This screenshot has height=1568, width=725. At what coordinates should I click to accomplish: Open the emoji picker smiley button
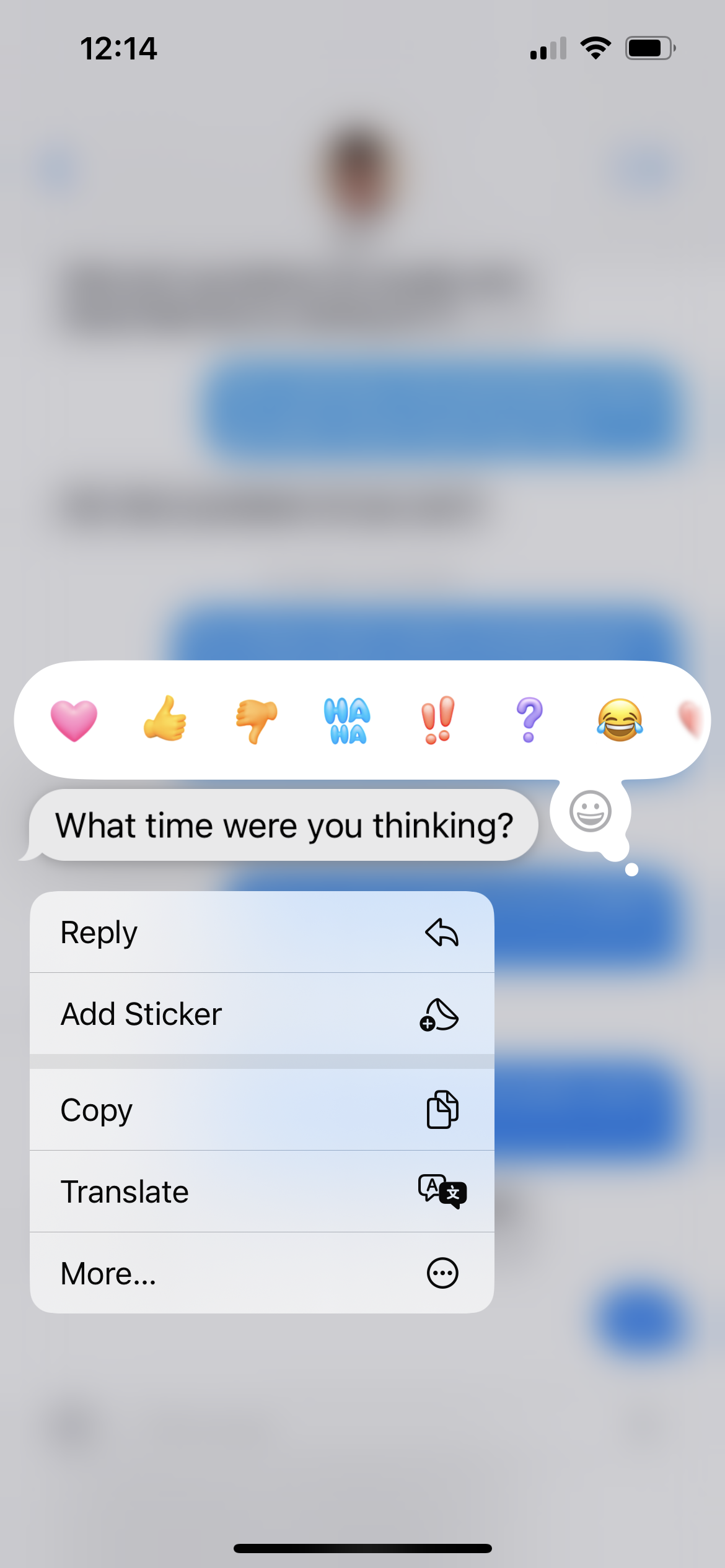(590, 811)
